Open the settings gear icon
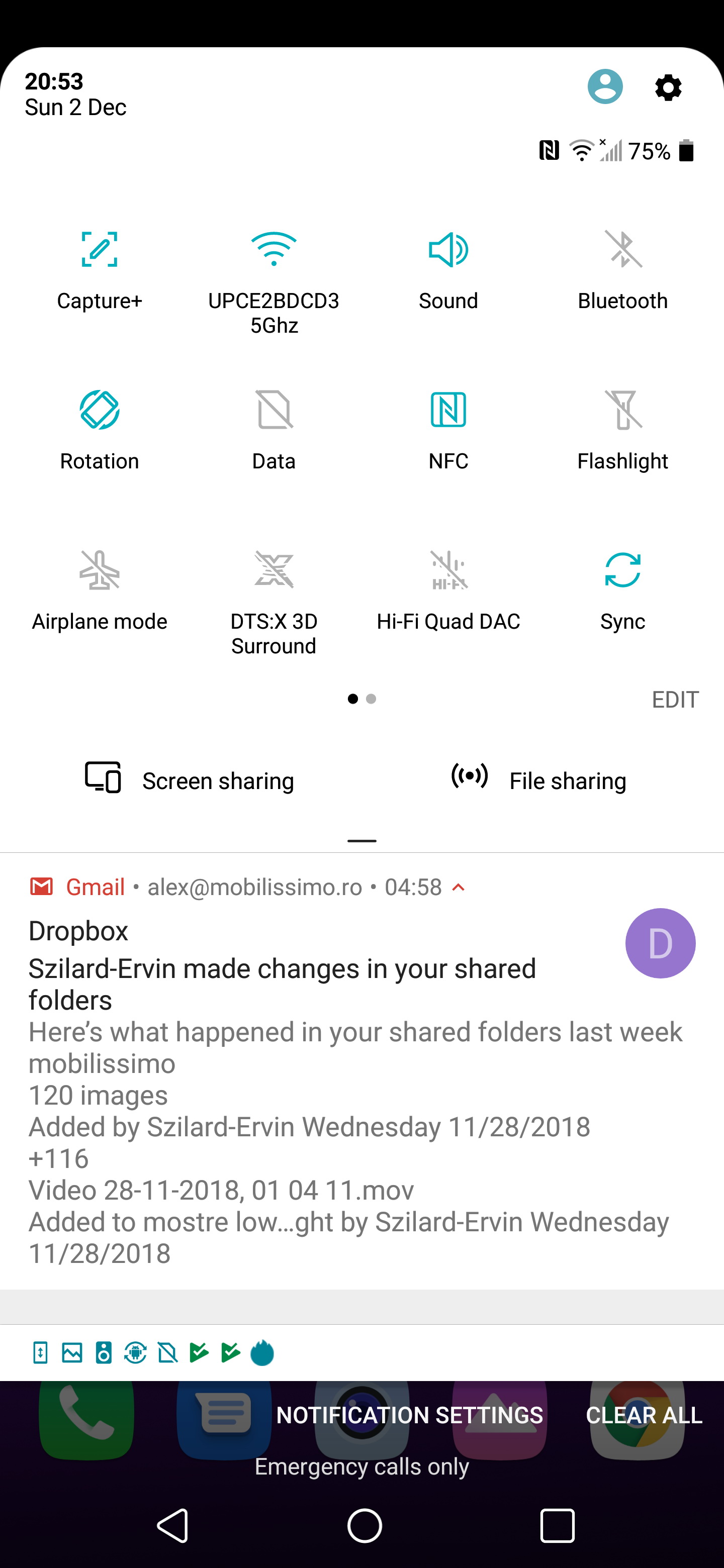This screenshot has height=1568, width=724. tap(668, 87)
